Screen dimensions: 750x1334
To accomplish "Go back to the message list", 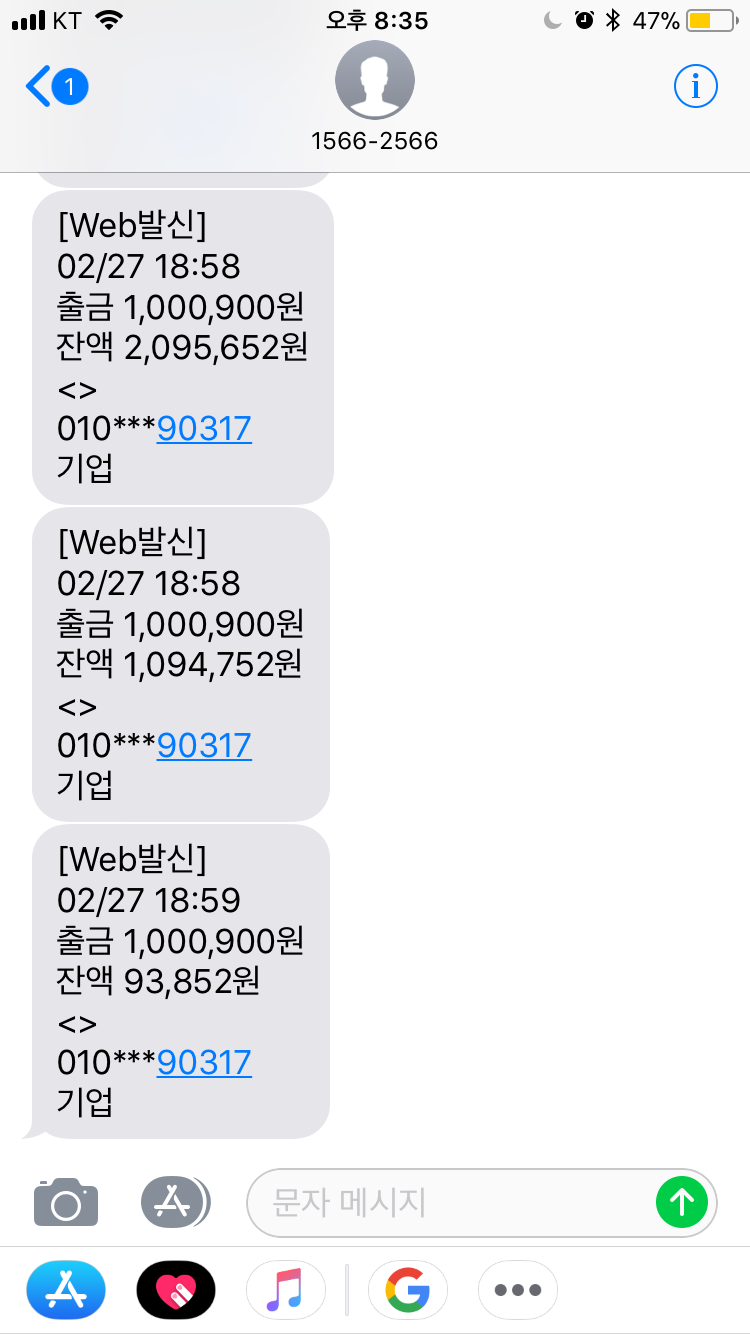I will click(56, 88).
